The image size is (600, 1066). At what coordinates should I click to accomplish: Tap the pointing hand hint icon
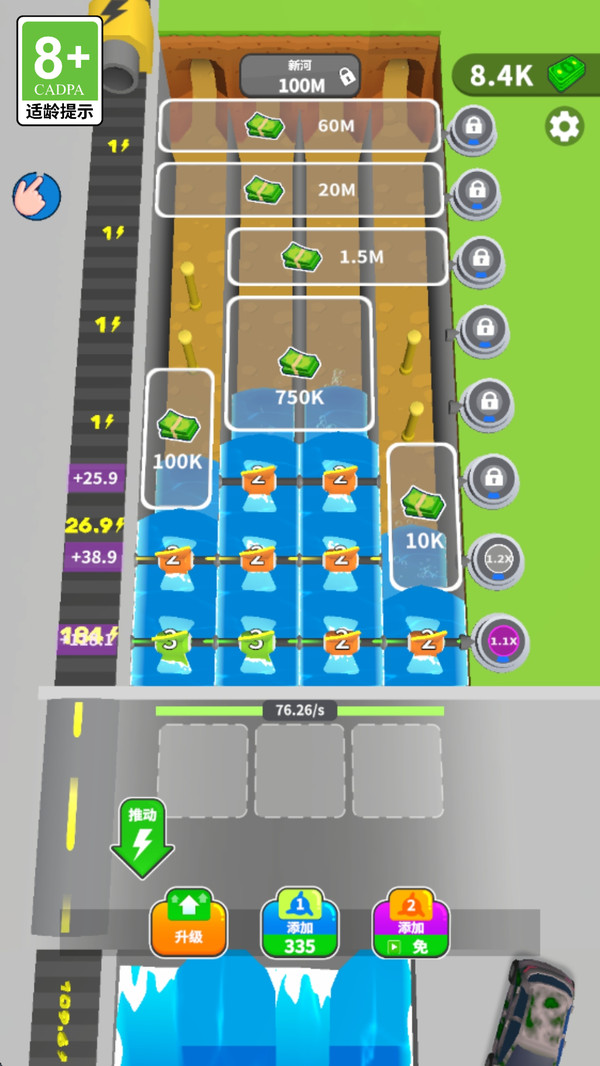click(x=36, y=194)
